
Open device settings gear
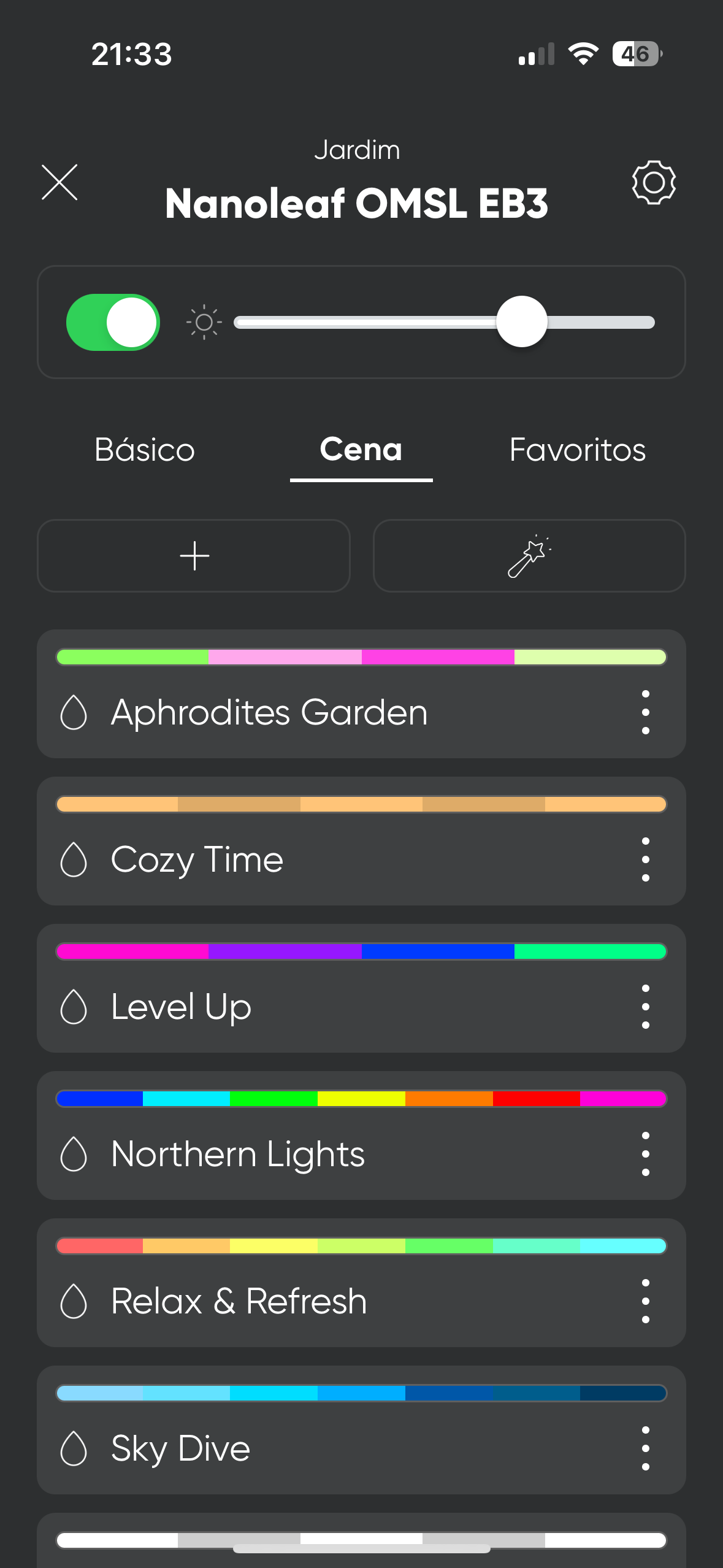(654, 182)
